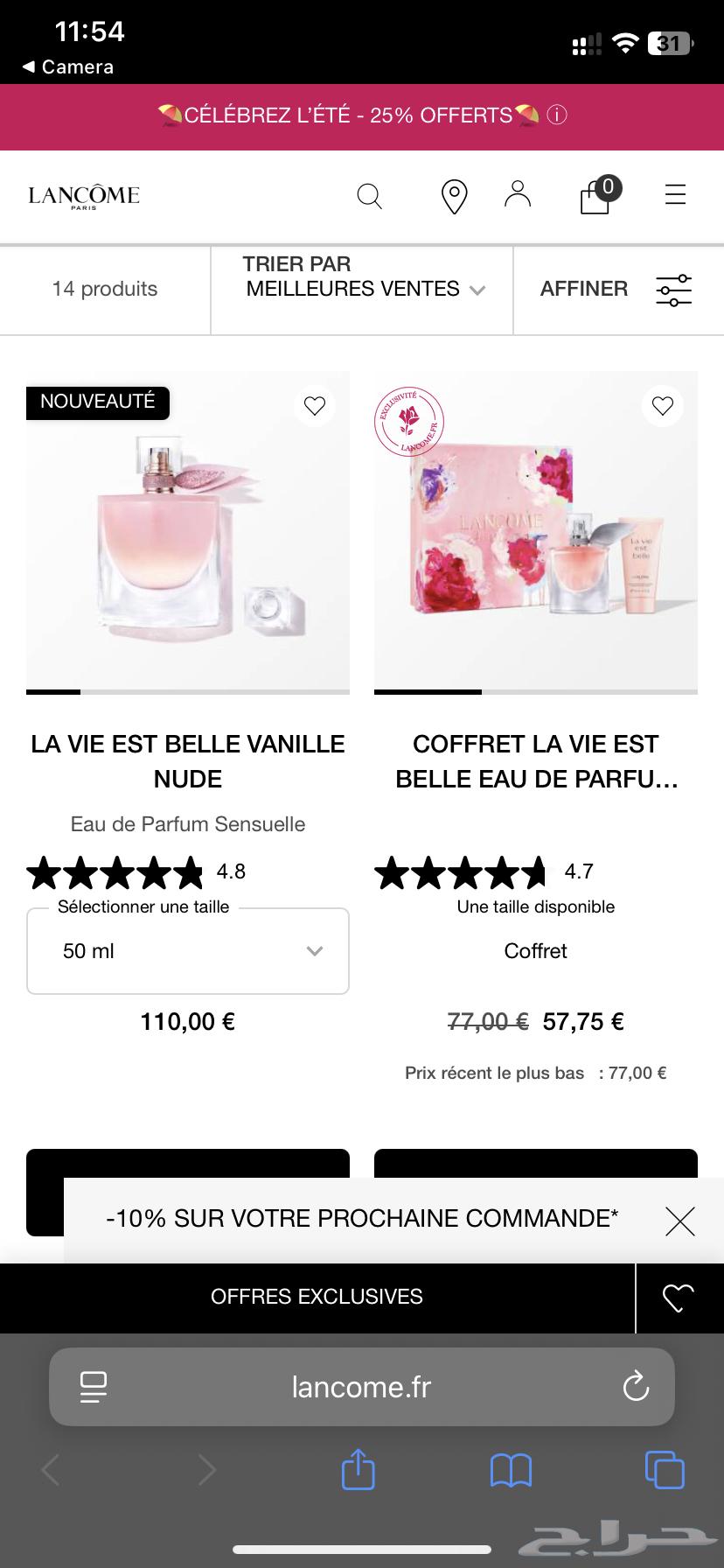
Task: Open the account profile icon
Action: [x=517, y=195]
